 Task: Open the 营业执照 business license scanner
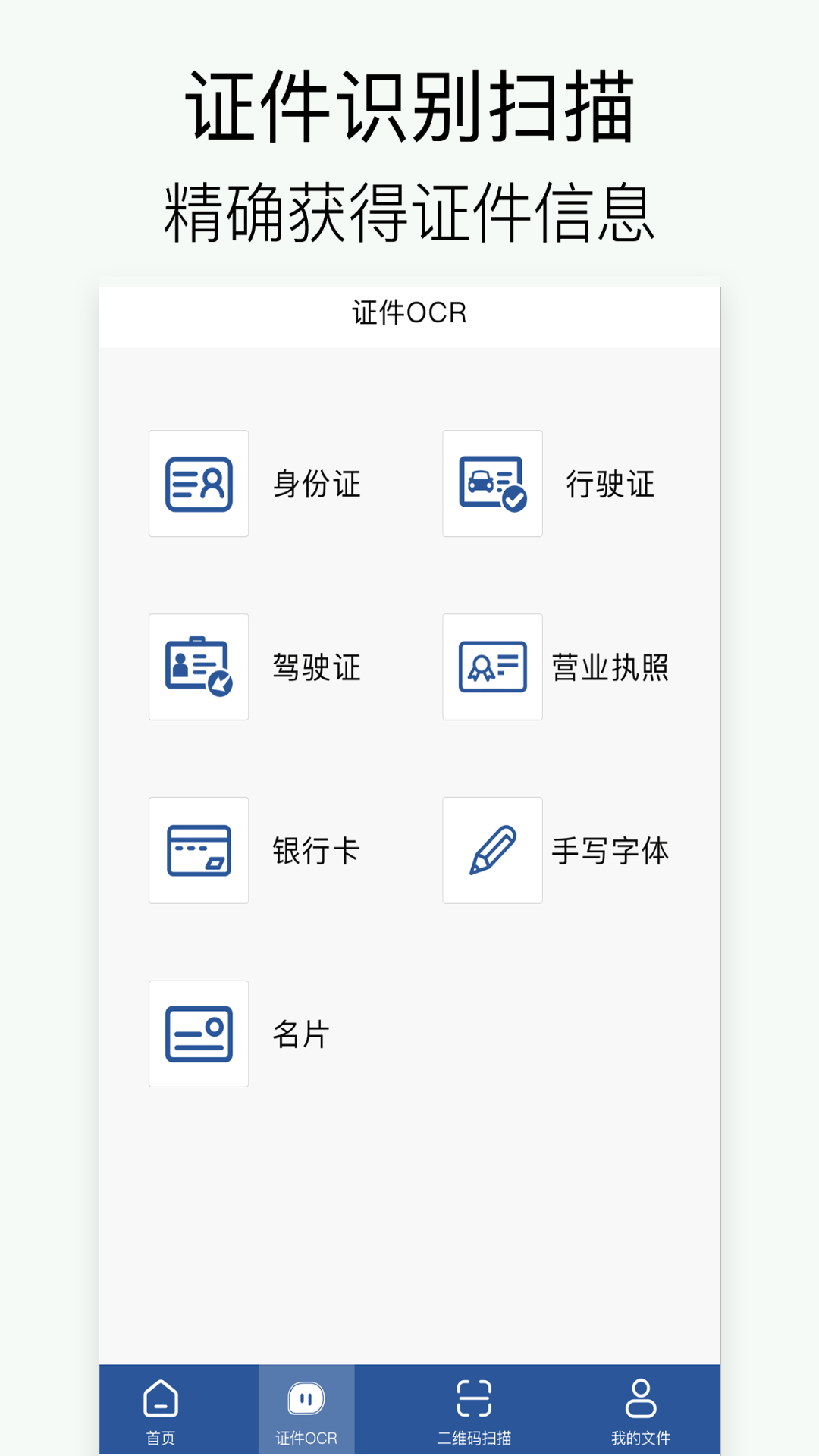pyautogui.click(x=492, y=667)
